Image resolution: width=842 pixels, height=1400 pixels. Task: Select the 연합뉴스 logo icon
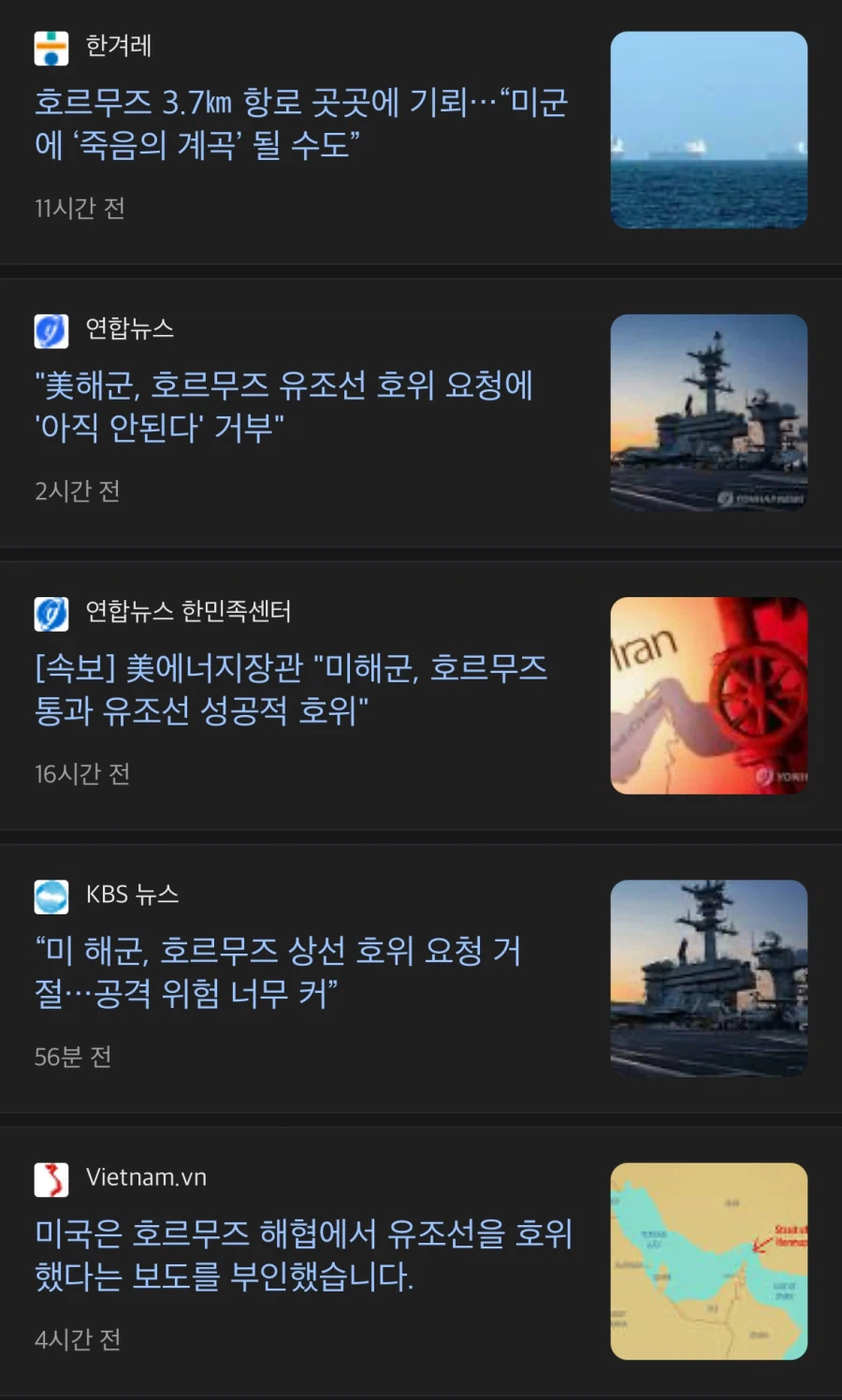click(51, 331)
